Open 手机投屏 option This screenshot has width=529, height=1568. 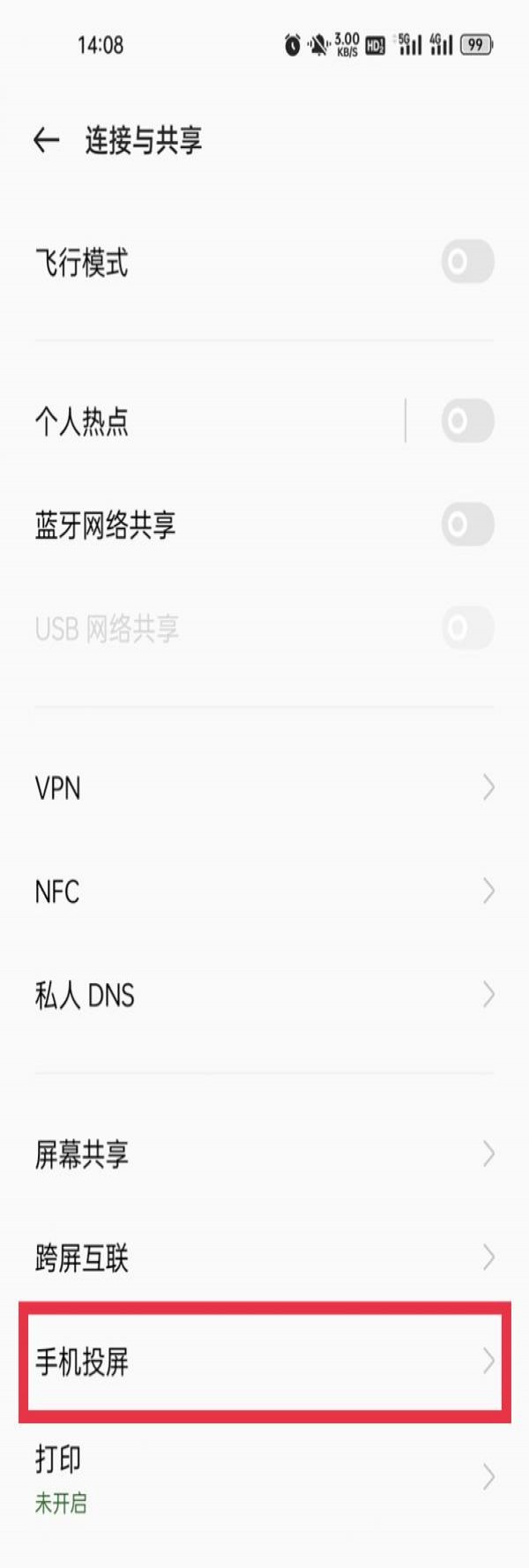264,1362
